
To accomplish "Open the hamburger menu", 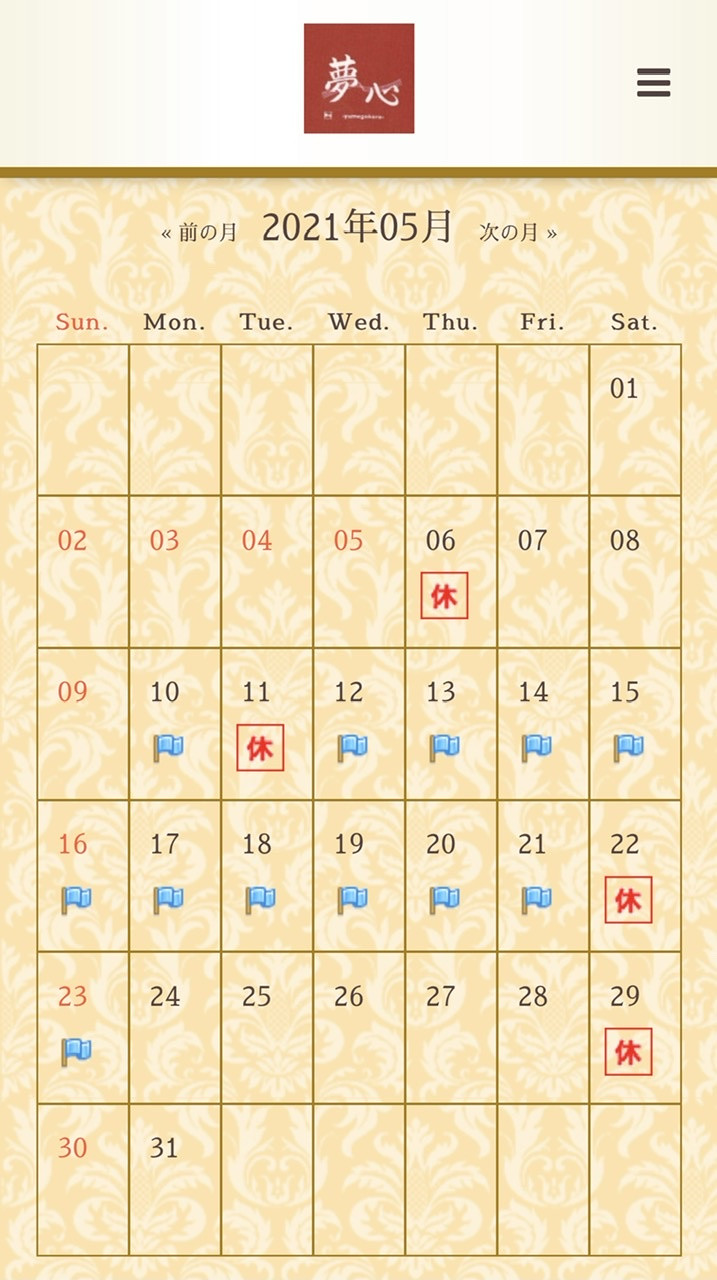I will pos(653,83).
